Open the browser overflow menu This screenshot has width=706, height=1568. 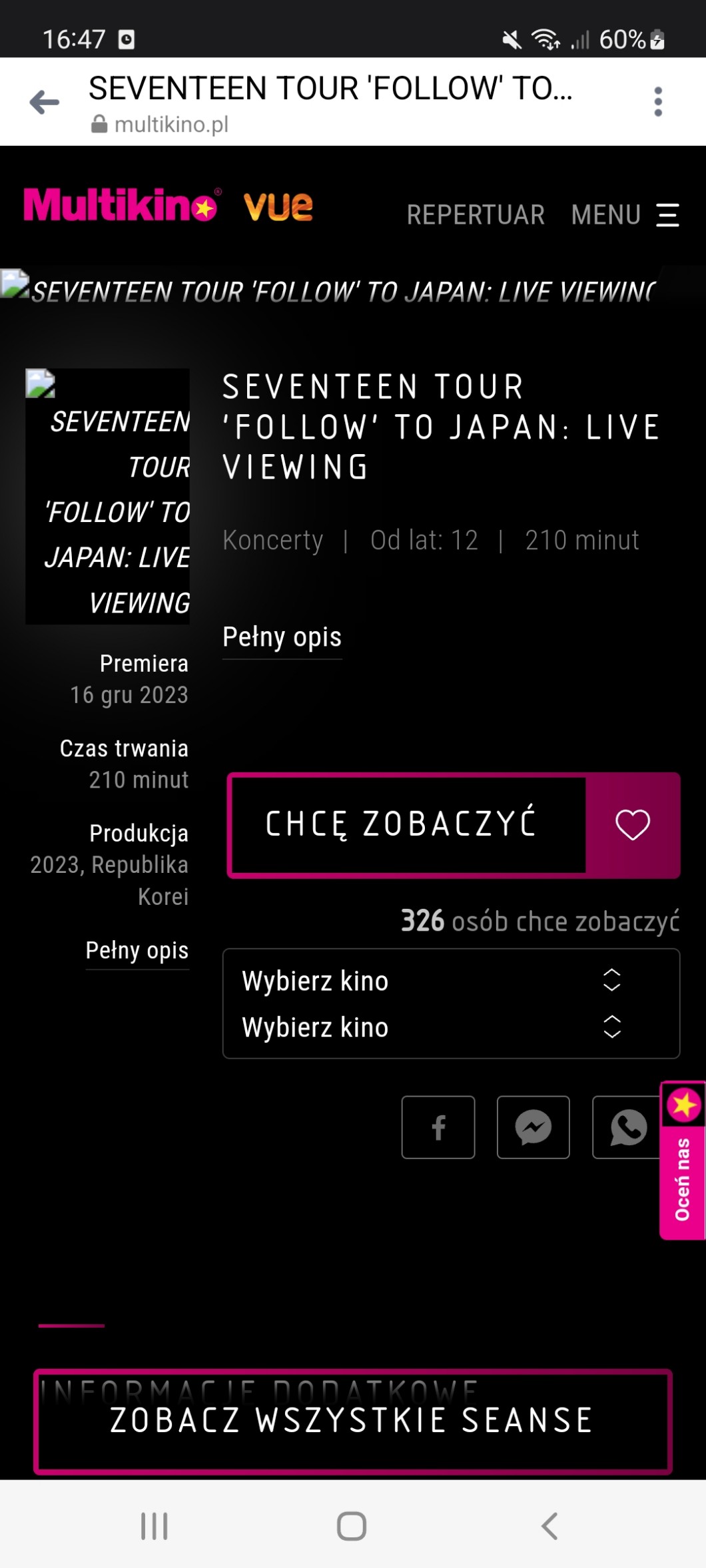click(657, 102)
